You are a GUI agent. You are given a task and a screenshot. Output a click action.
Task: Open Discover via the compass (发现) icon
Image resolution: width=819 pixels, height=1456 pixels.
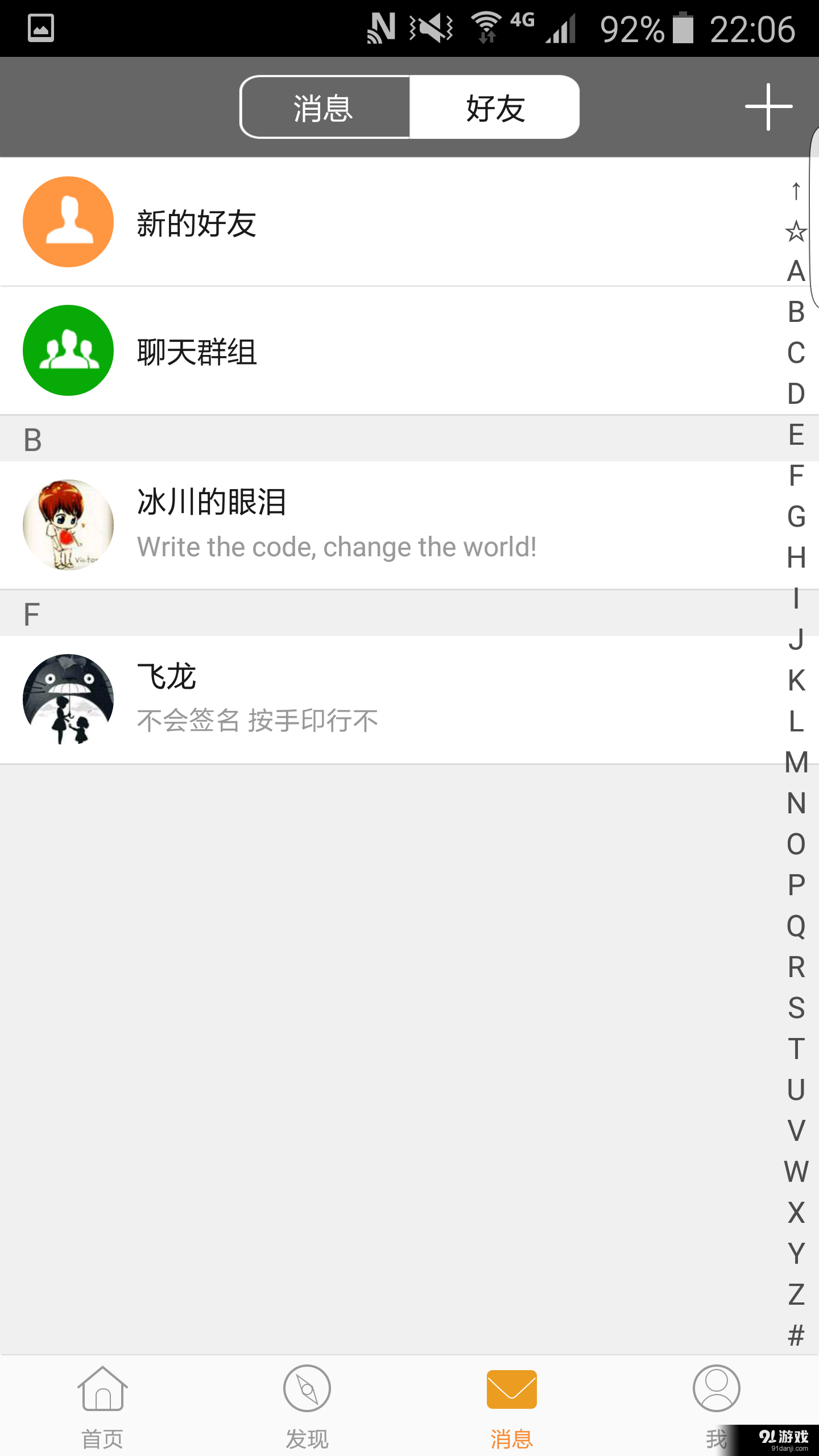click(307, 1388)
